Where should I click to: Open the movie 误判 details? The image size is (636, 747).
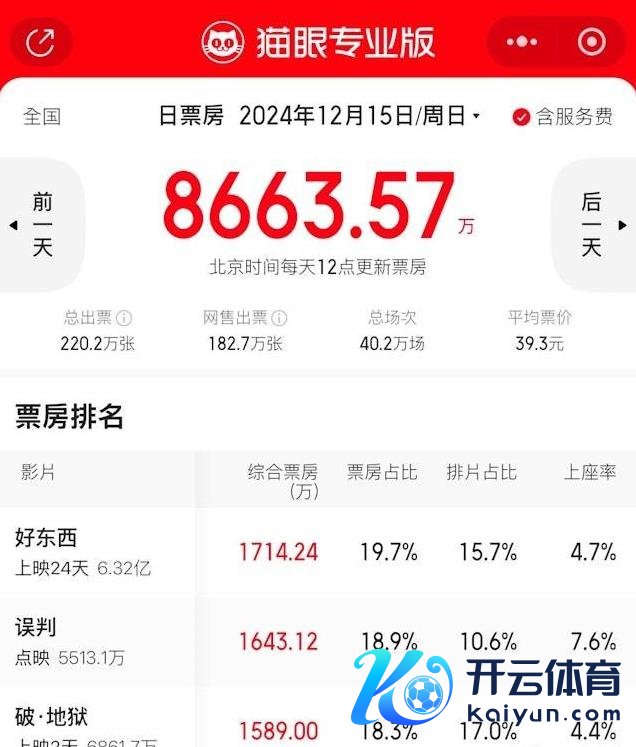36,628
